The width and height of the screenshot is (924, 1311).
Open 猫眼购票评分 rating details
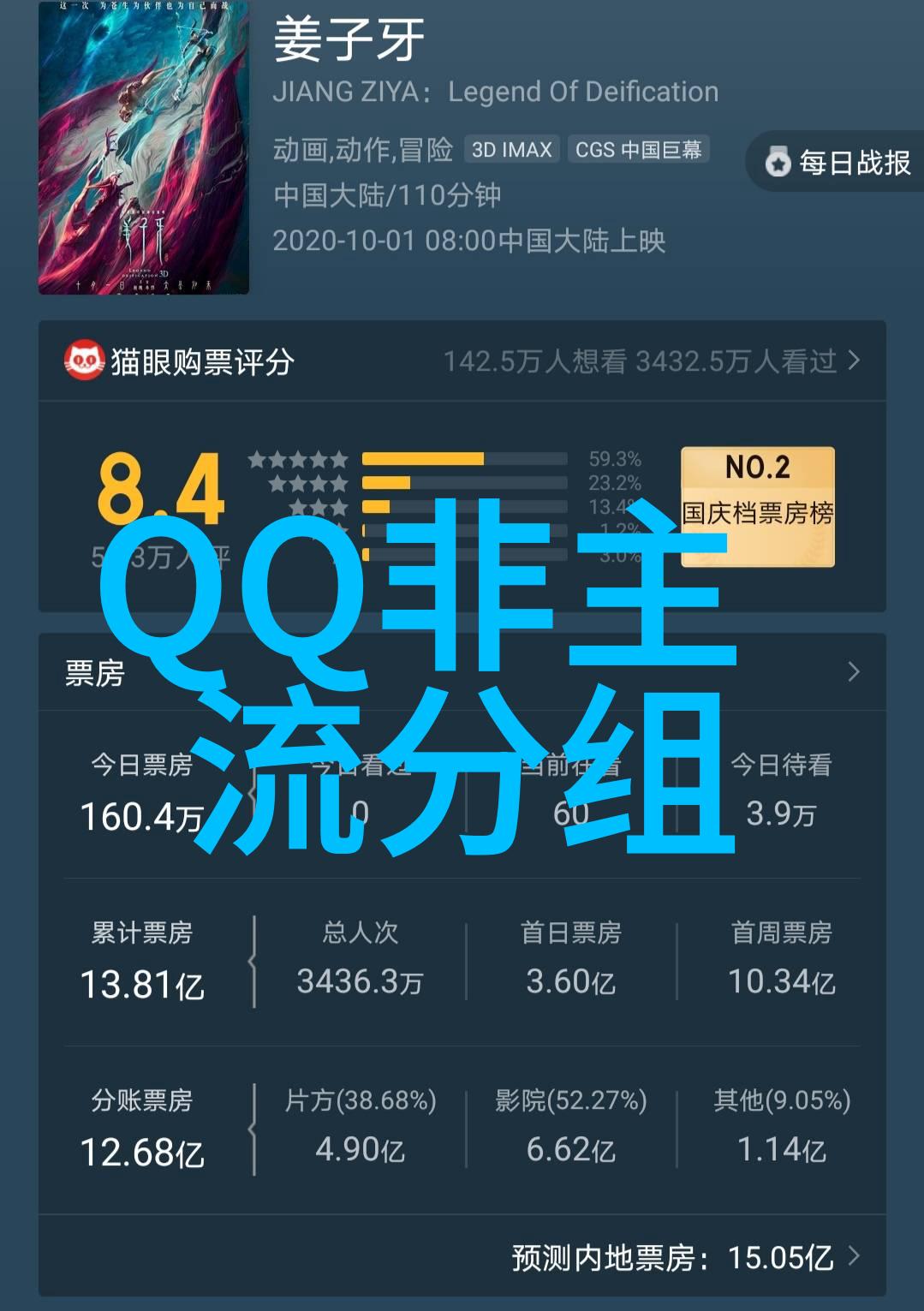(x=462, y=361)
